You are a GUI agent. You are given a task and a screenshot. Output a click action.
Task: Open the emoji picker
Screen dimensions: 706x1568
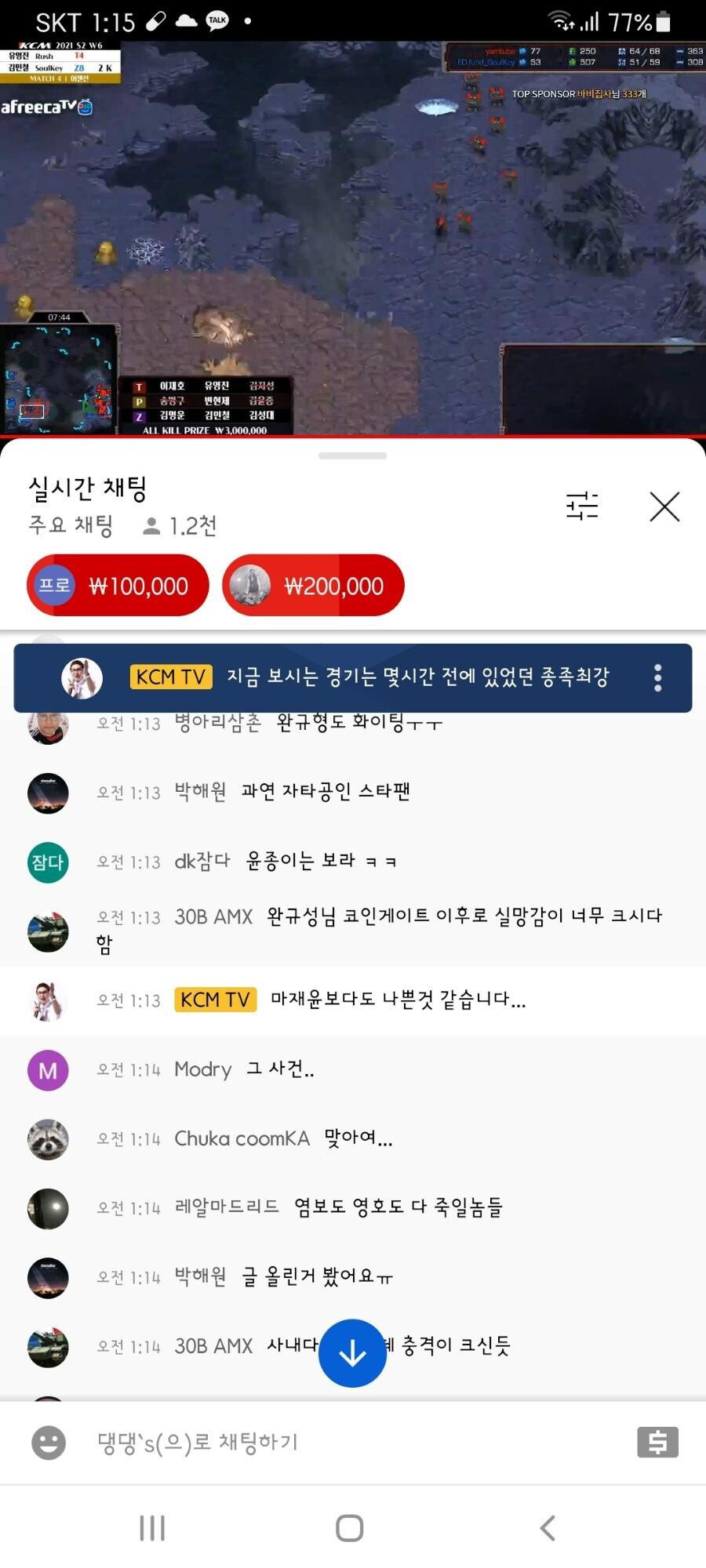click(49, 1443)
